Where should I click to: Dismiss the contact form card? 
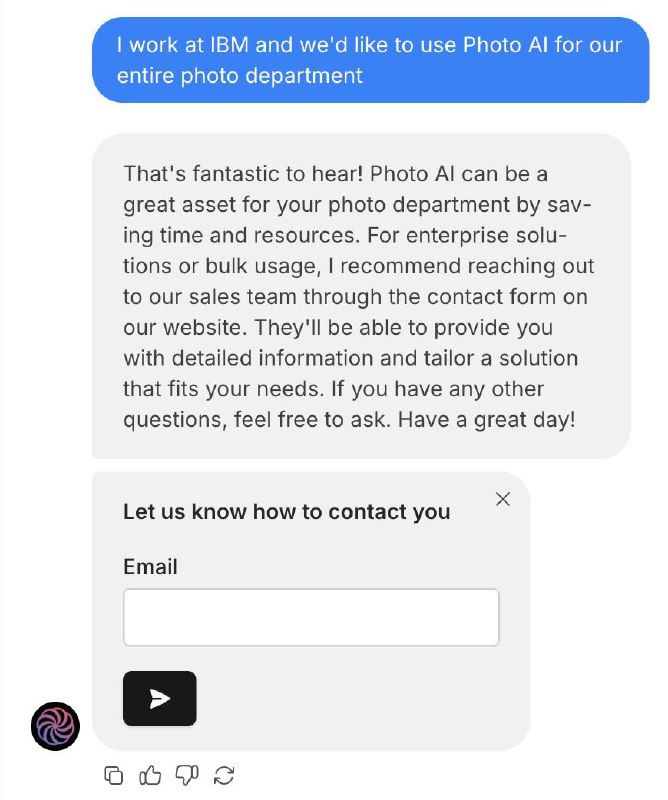point(503,499)
